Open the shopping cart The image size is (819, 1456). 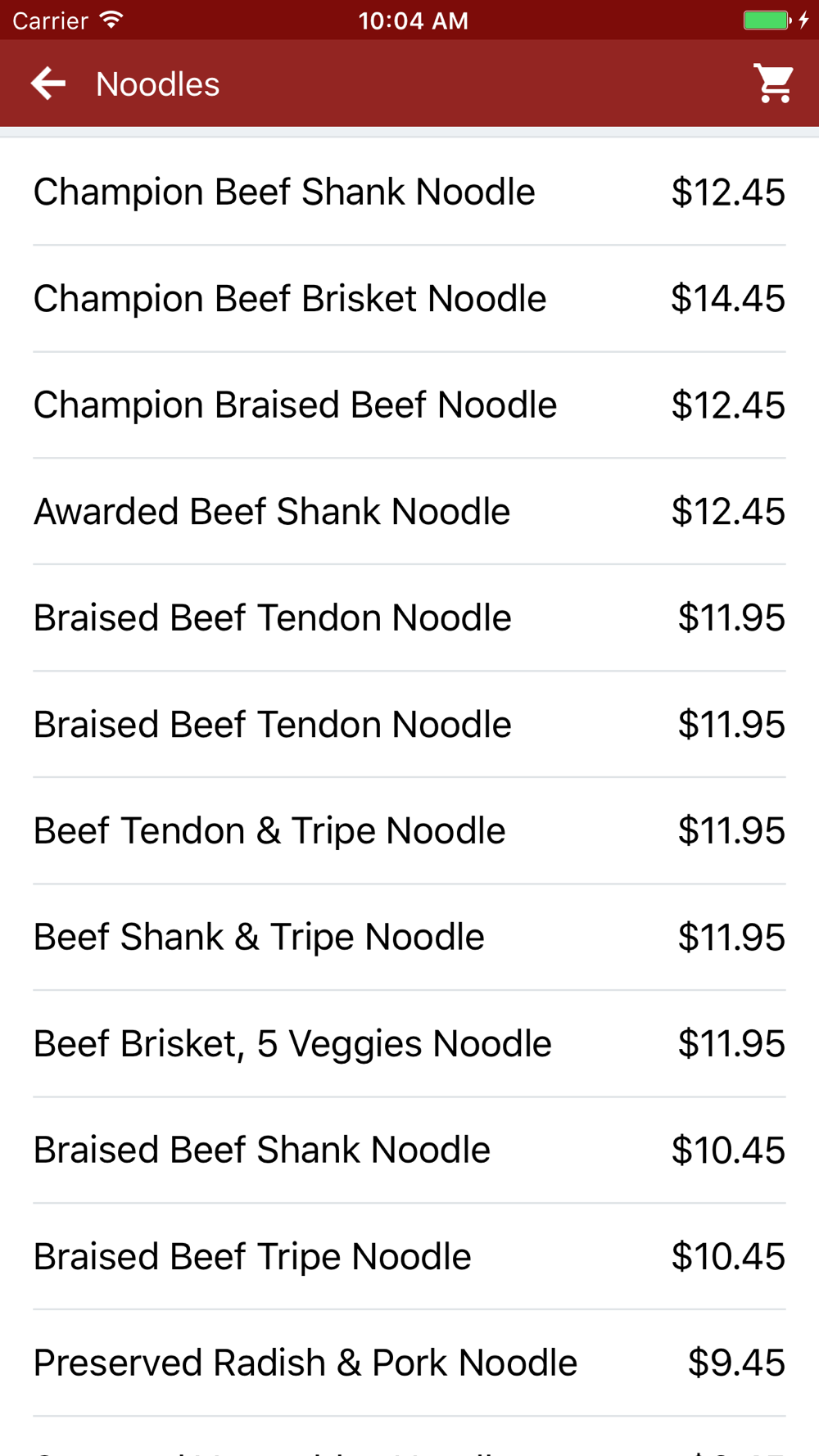click(x=774, y=84)
